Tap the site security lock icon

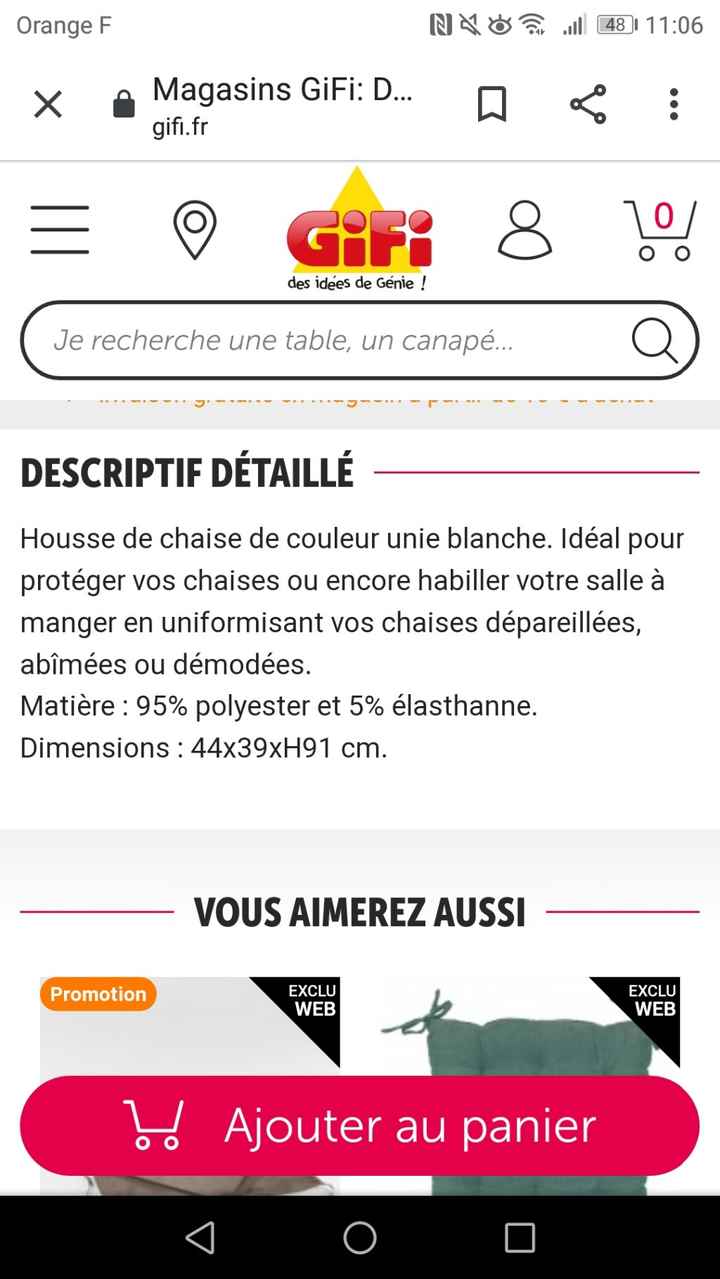[122, 103]
